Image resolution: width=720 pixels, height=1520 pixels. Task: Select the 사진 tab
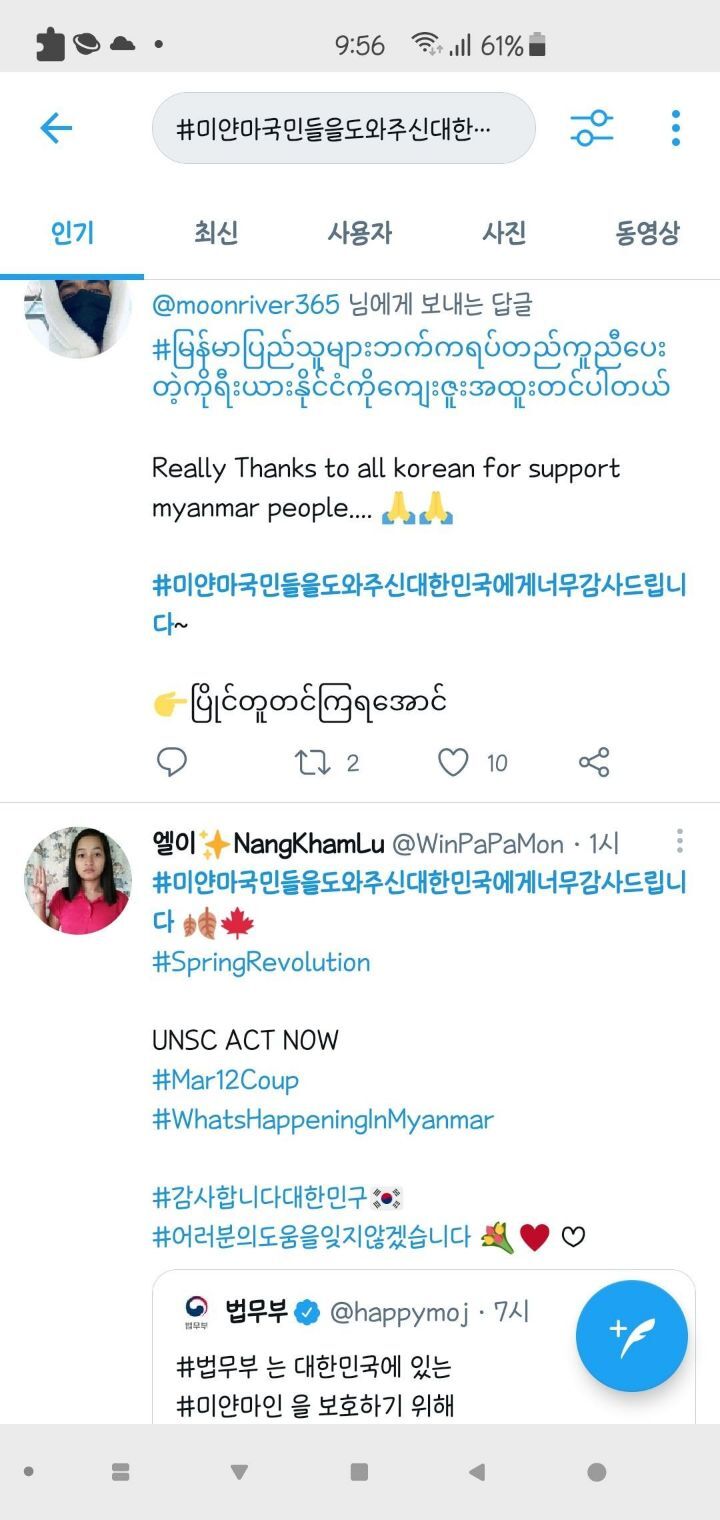504,233
